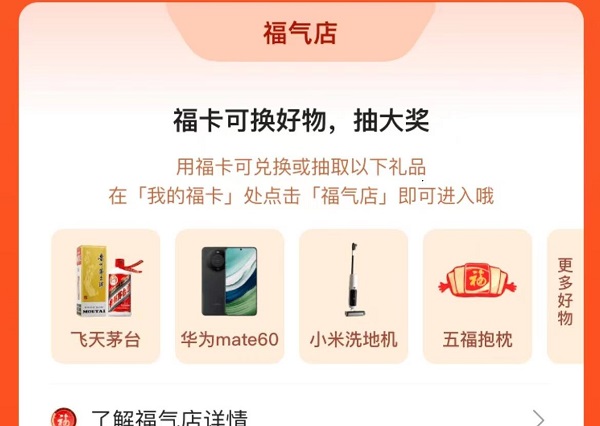
Task: Open the 五福抱枕 prize card
Action: pyautogui.click(x=477, y=296)
